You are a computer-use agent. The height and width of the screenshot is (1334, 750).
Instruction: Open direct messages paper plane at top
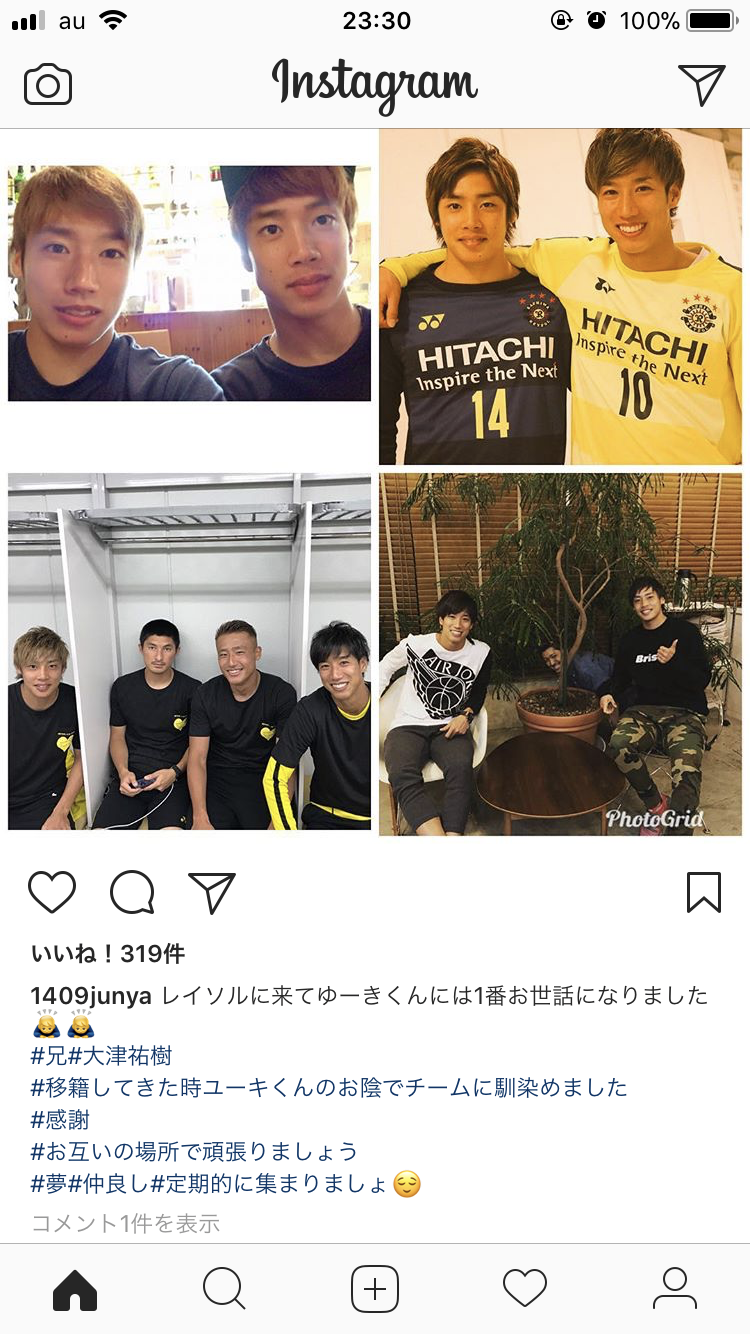(701, 85)
